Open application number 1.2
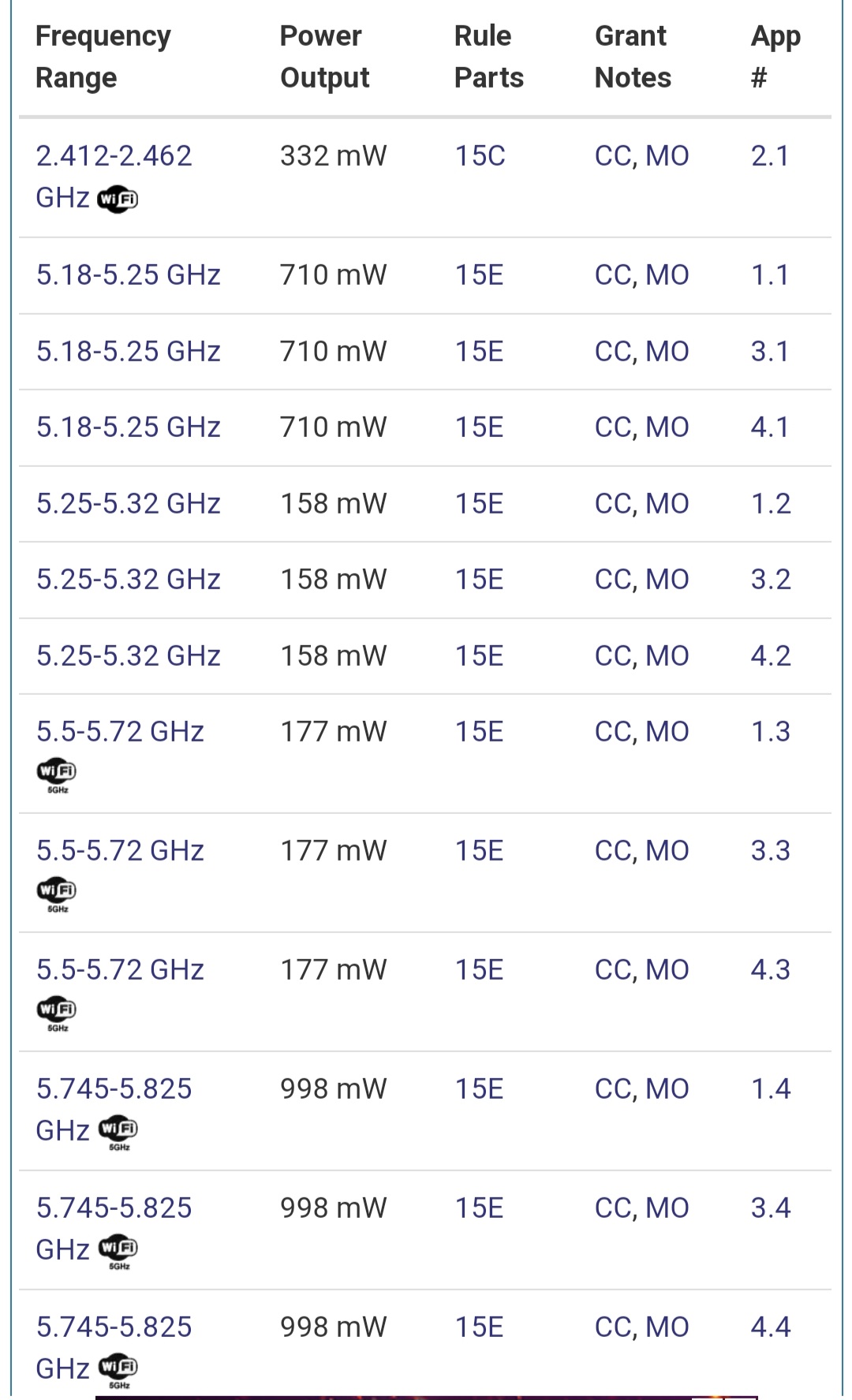This screenshot has height=1400, width=852. (x=771, y=503)
